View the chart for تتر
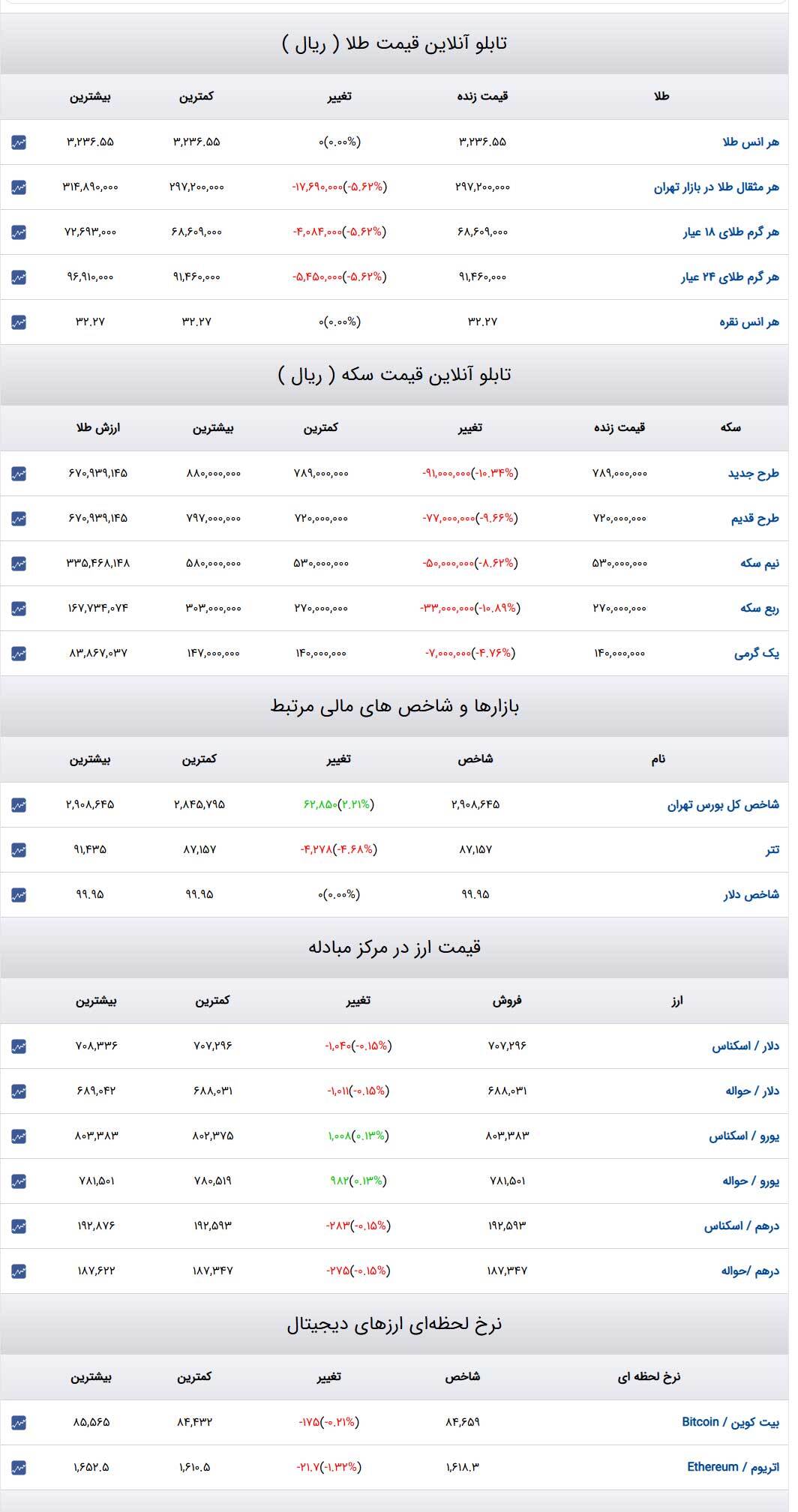Image resolution: width=798 pixels, height=1512 pixels. click(19, 850)
